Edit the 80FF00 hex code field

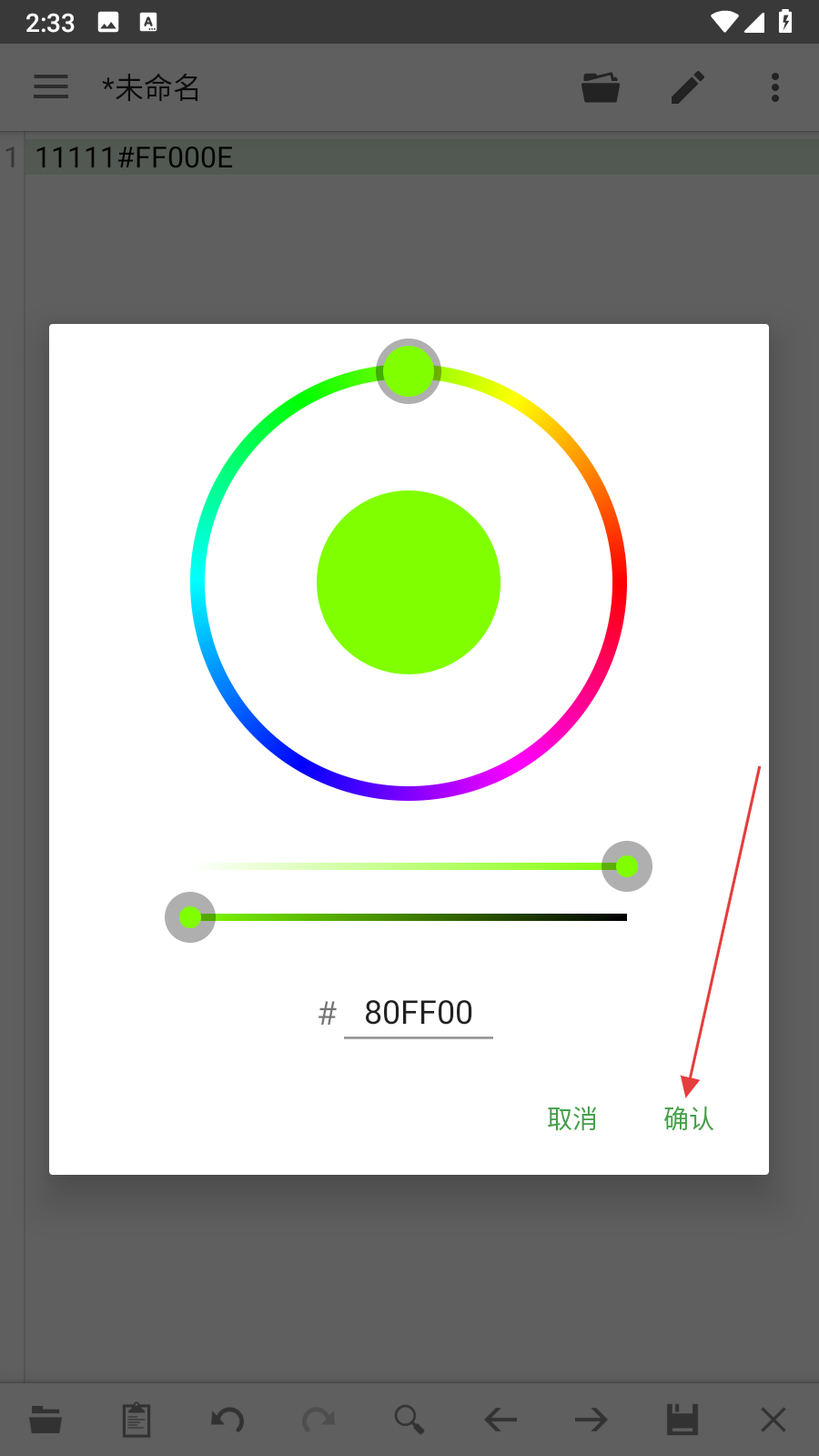tap(419, 1013)
